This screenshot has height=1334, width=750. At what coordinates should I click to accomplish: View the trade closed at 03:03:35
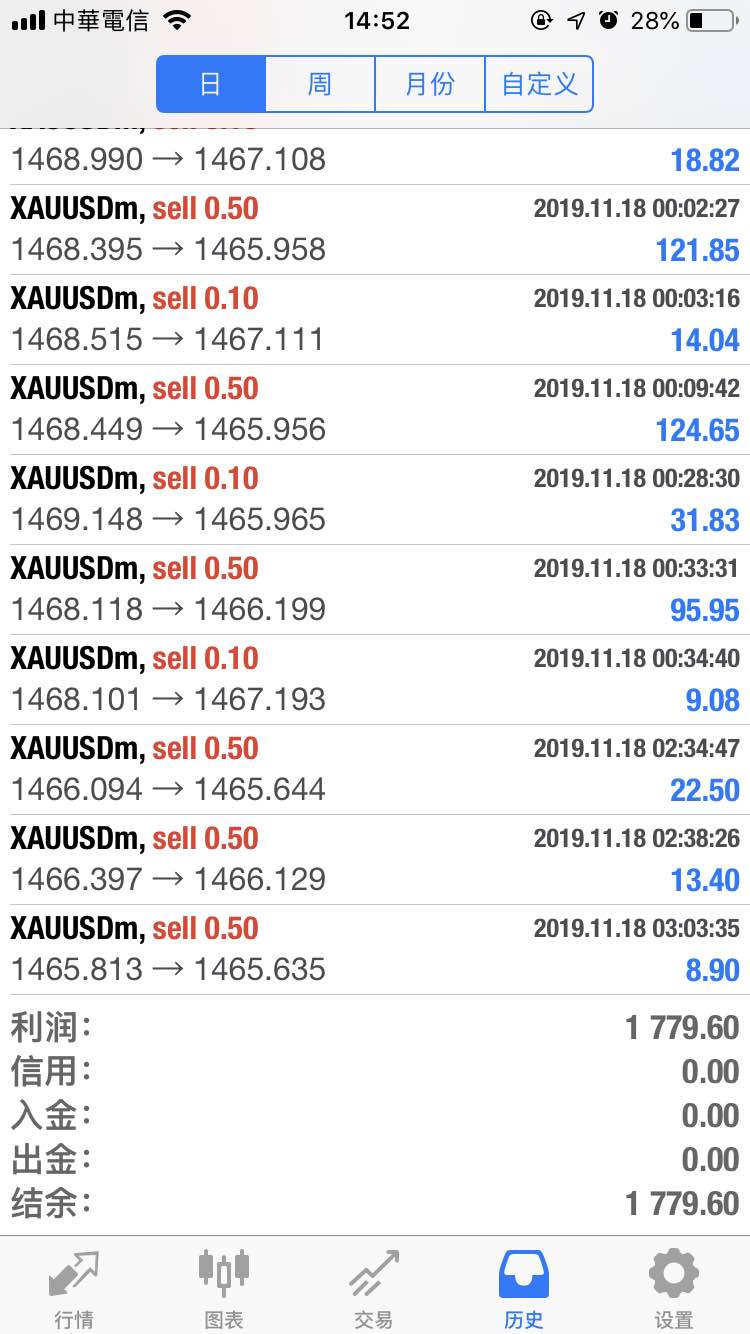(x=375, y=950)
